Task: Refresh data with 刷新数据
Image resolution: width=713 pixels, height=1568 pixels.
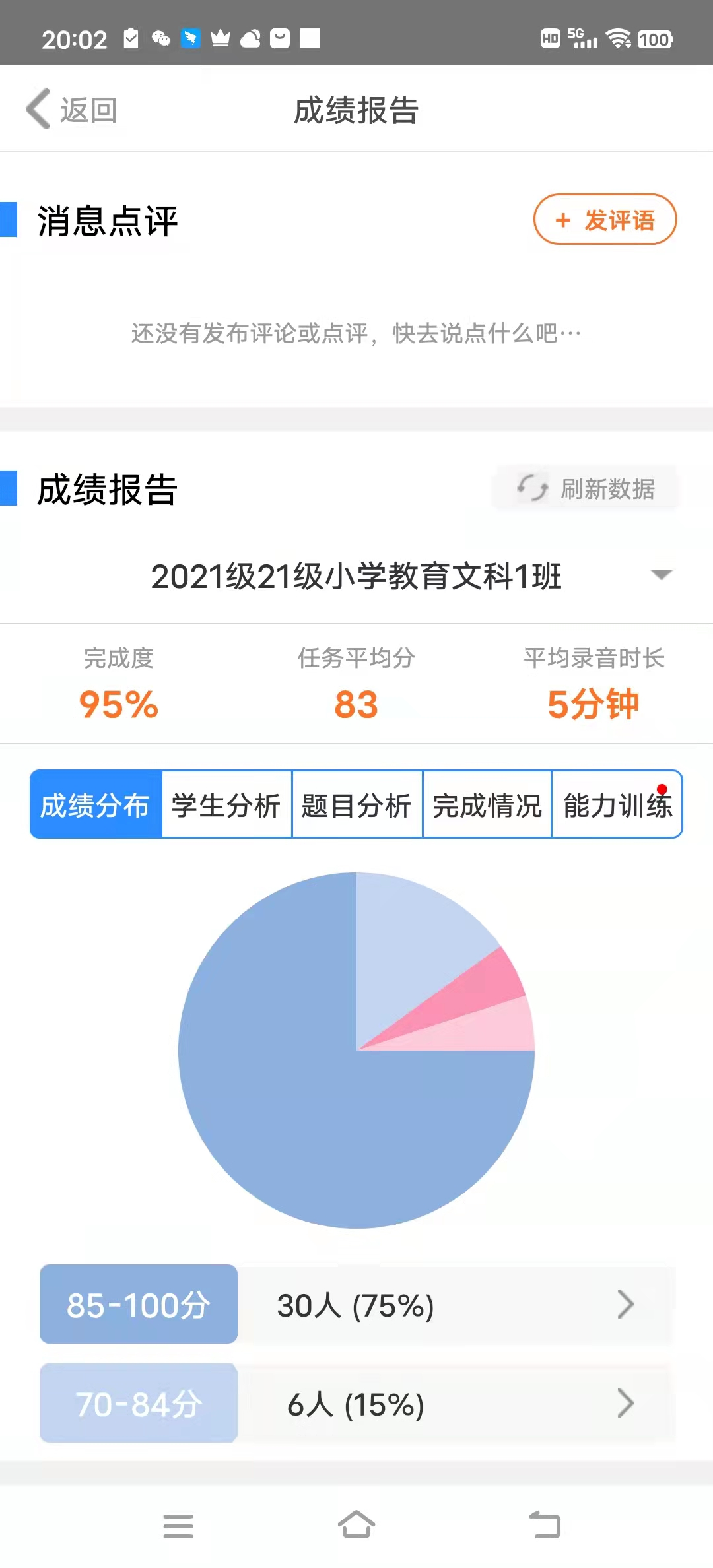Action: click(x=586, y=489)
